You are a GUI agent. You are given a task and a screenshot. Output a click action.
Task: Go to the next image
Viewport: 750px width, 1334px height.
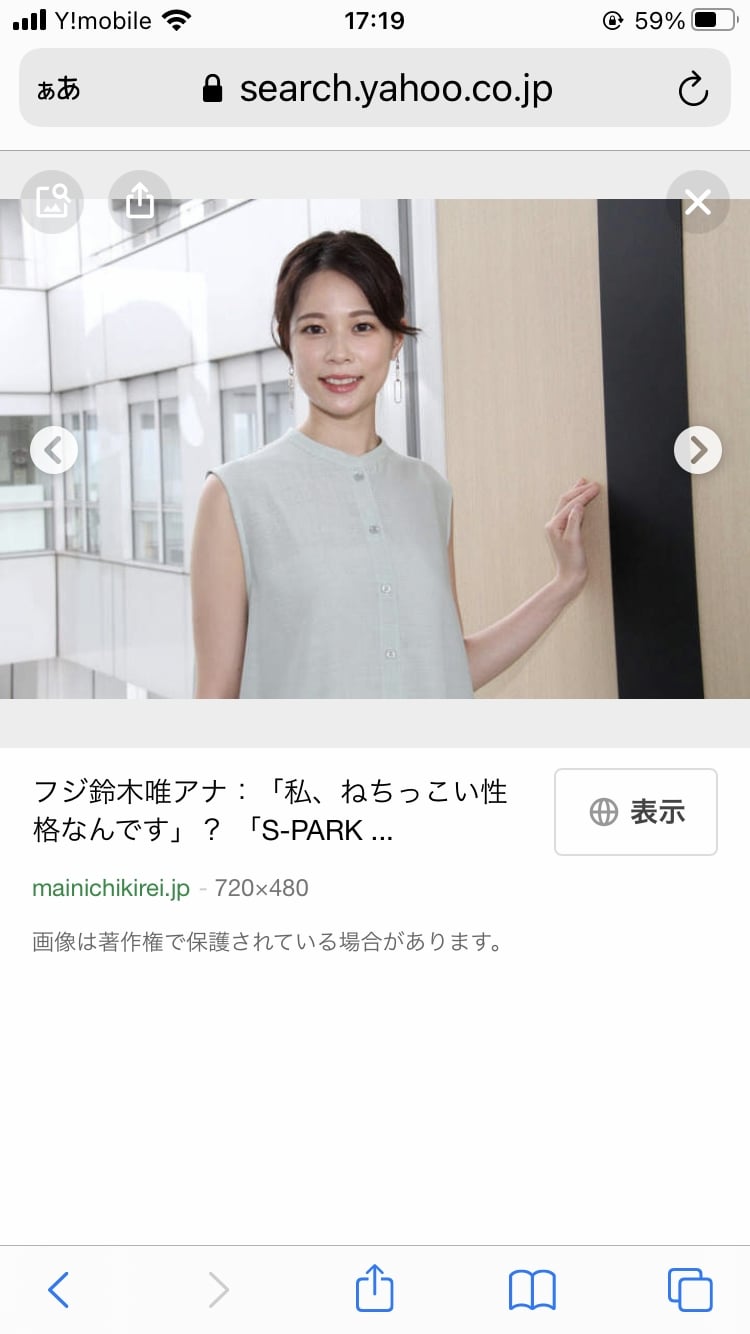[x=697, y=451]
